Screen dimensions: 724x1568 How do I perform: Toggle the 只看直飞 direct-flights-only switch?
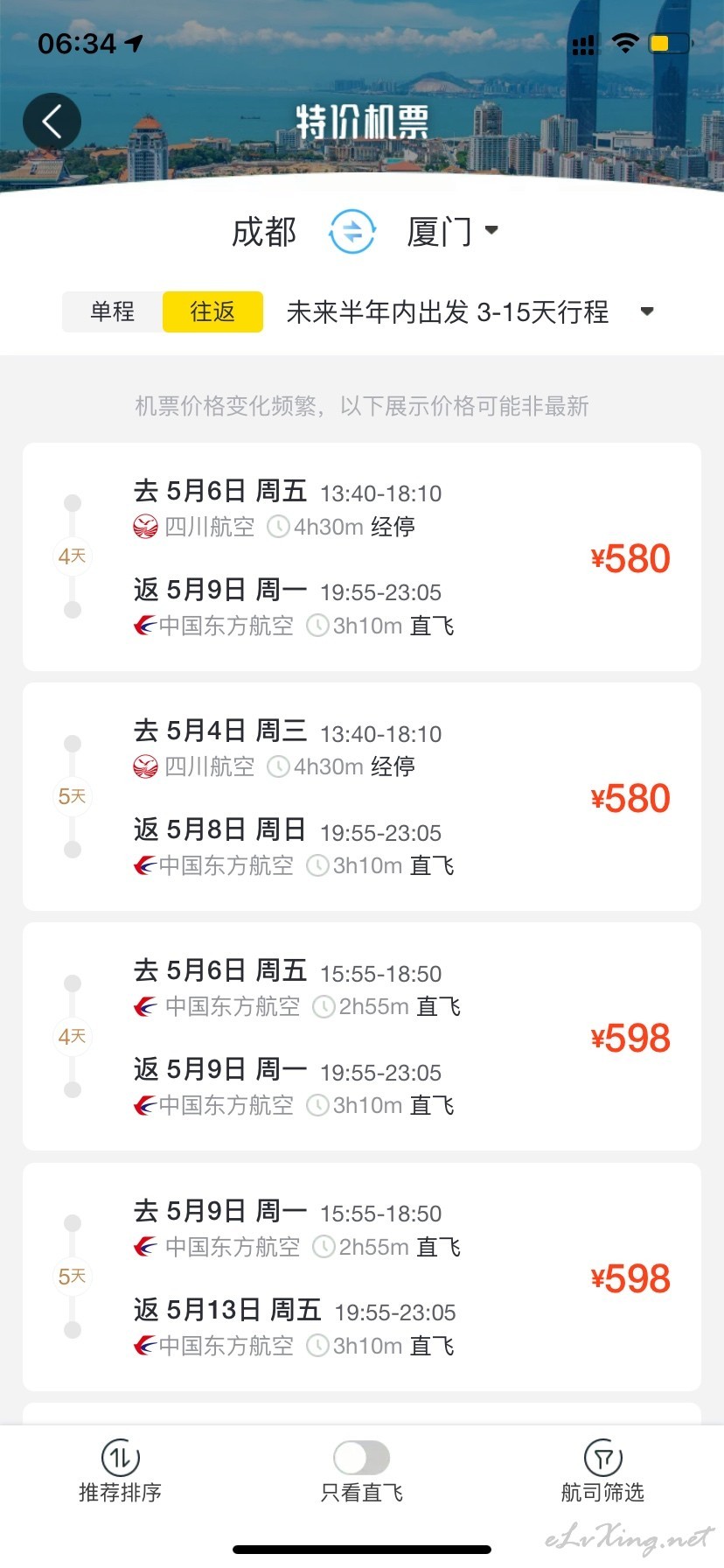tap(362, 1458)
